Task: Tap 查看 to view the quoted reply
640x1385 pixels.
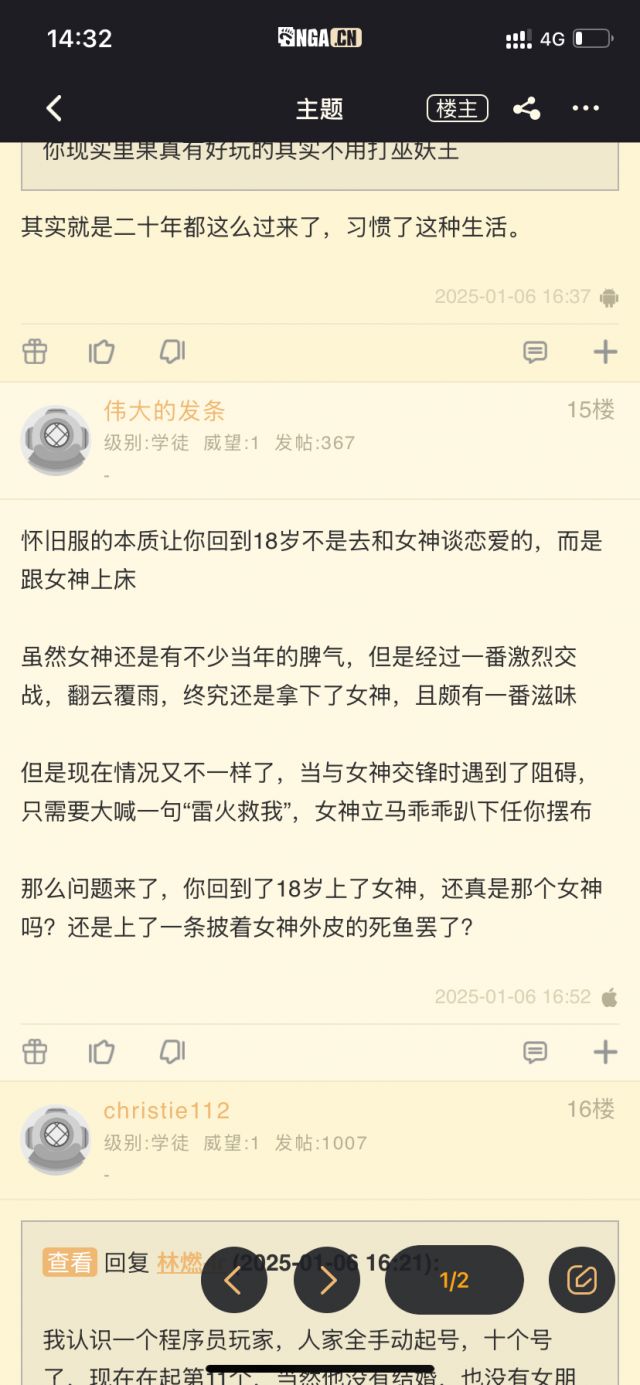Action: pos(69,1262)
